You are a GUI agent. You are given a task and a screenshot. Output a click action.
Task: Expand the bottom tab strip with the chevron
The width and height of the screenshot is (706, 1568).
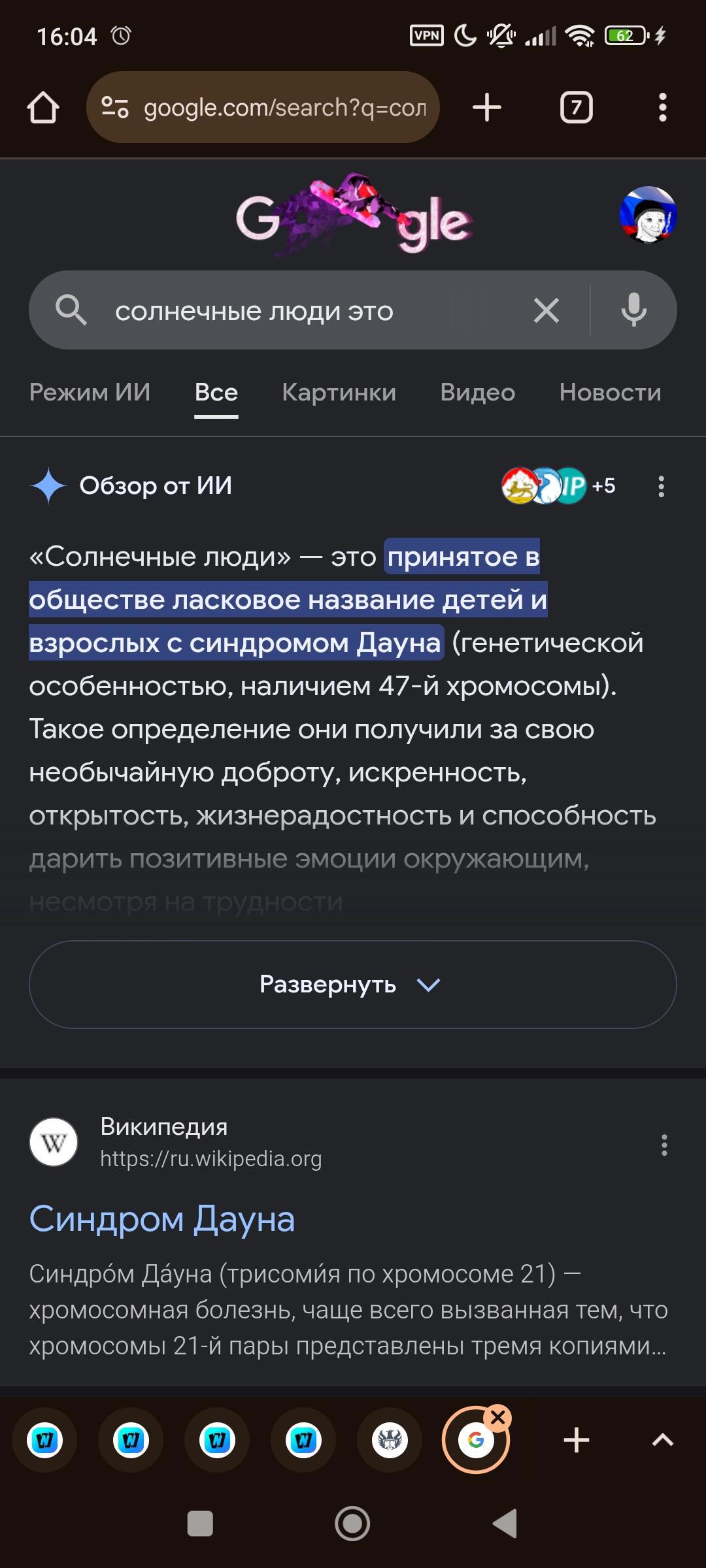click(x=663, y=1440)
